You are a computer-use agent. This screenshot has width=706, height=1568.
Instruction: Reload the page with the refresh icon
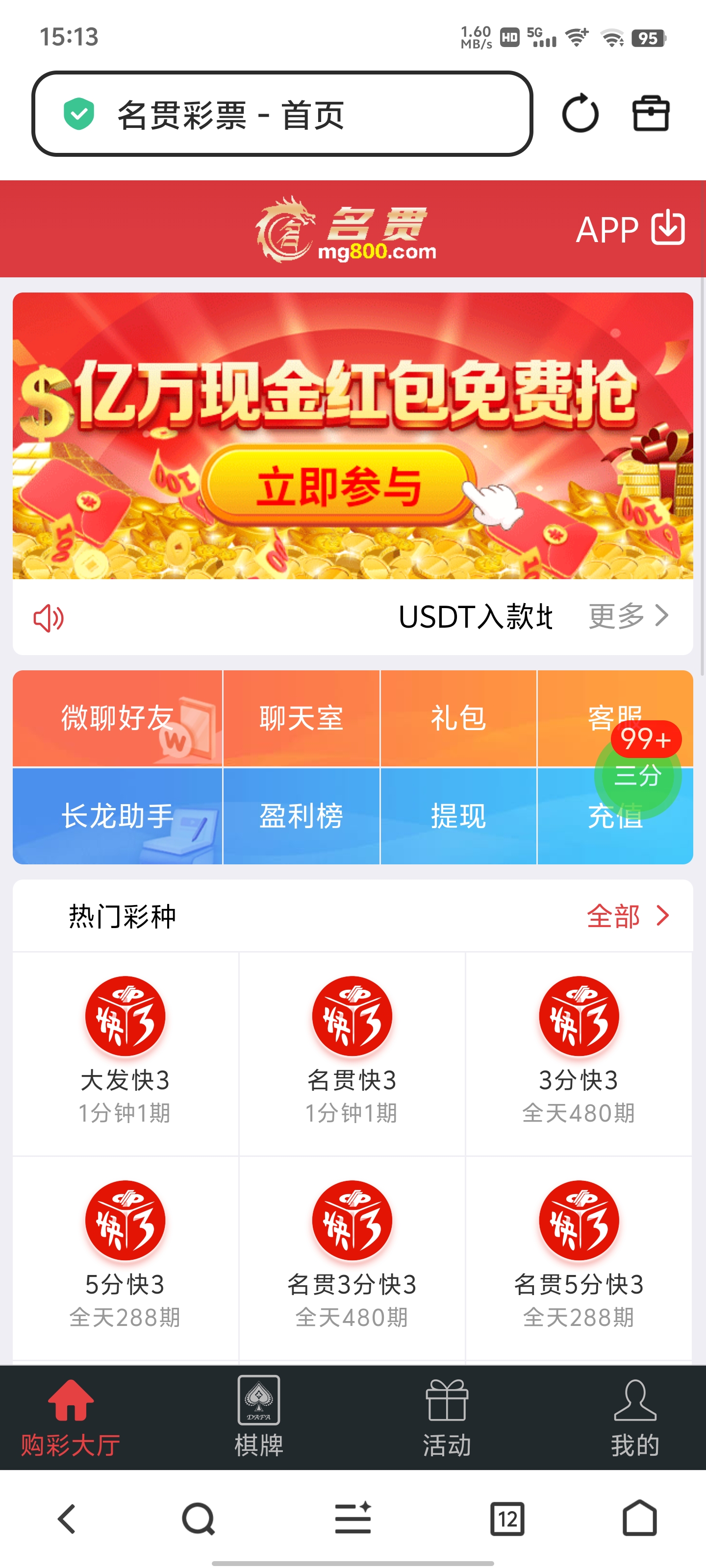pyautogui.click(x=580, y=113)
